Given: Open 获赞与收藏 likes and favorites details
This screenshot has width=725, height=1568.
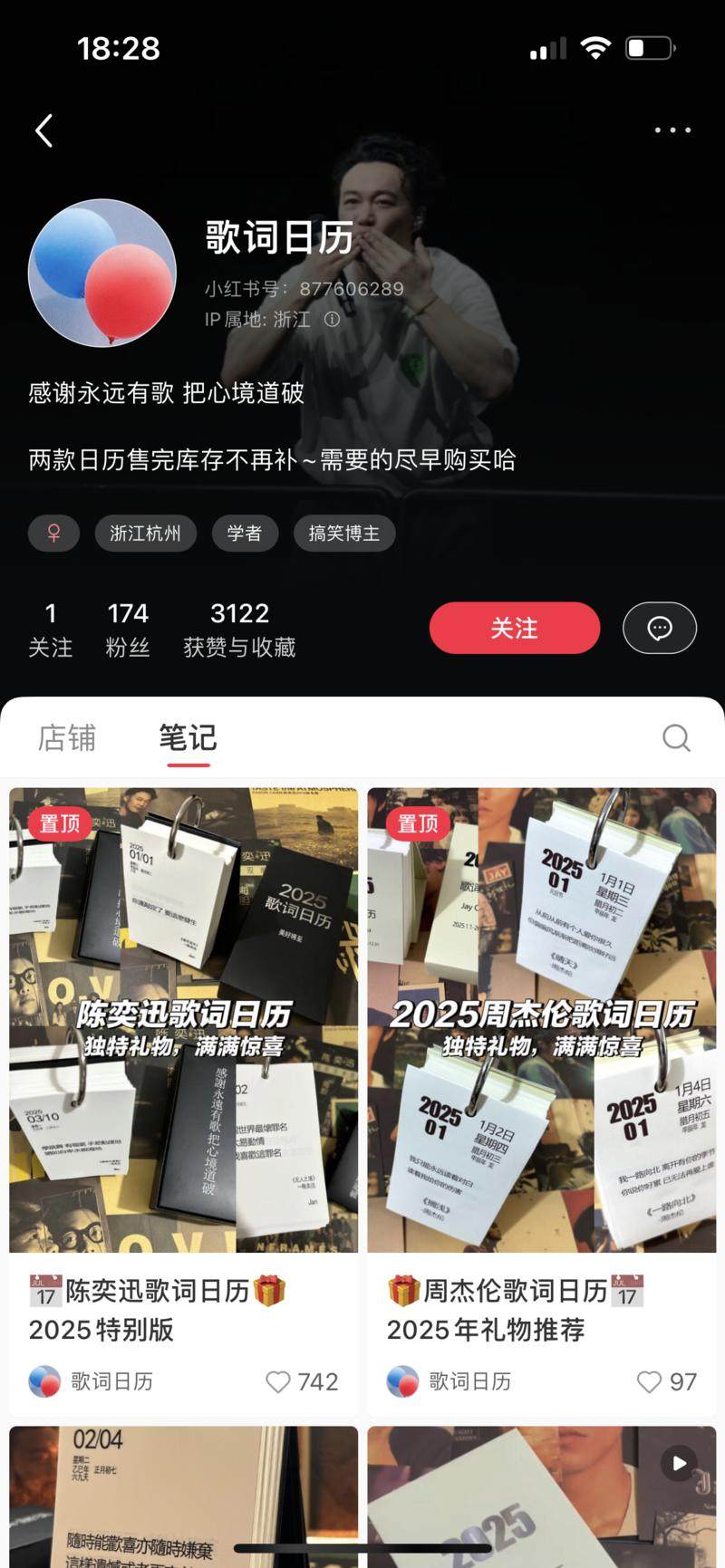Looking at the screenshot, I should tap(239, 630).
